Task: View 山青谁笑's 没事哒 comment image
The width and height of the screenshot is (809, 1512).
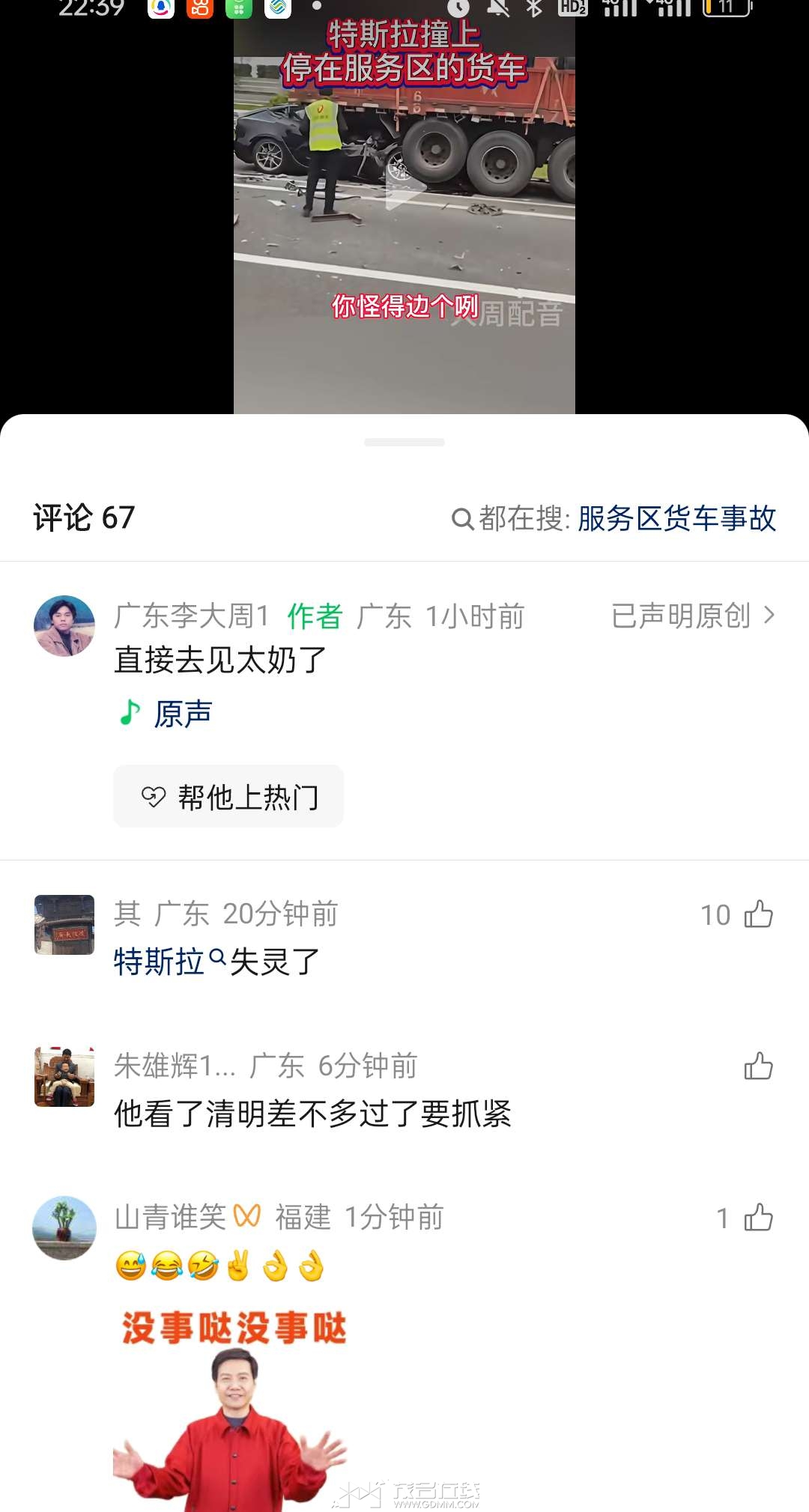Action: pyautogui.click(x=232, y=1408)
